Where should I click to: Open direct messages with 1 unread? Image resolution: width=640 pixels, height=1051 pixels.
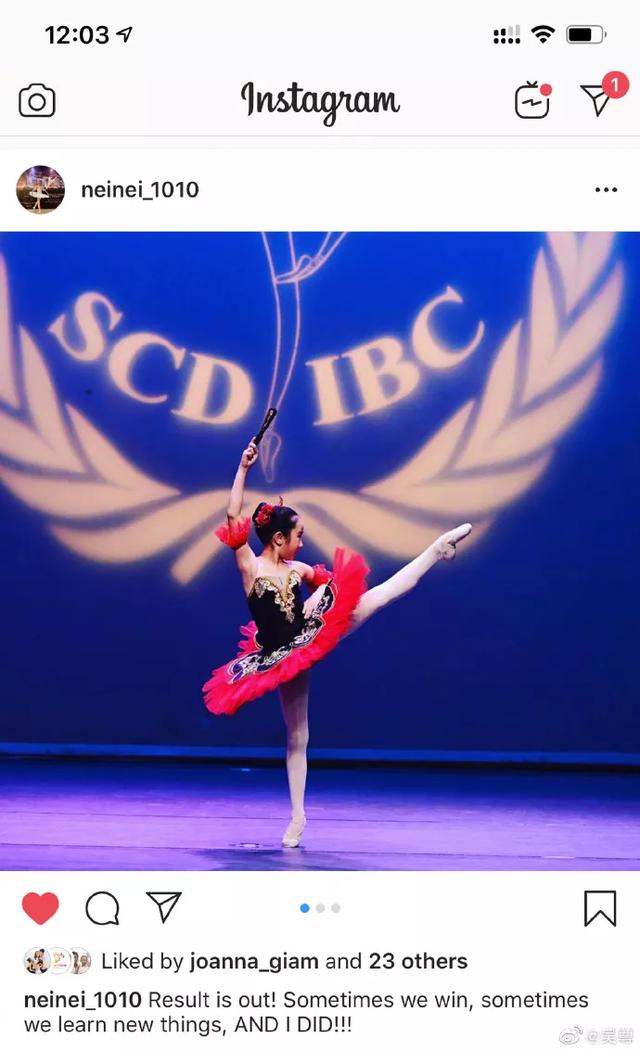coord(597,99)
